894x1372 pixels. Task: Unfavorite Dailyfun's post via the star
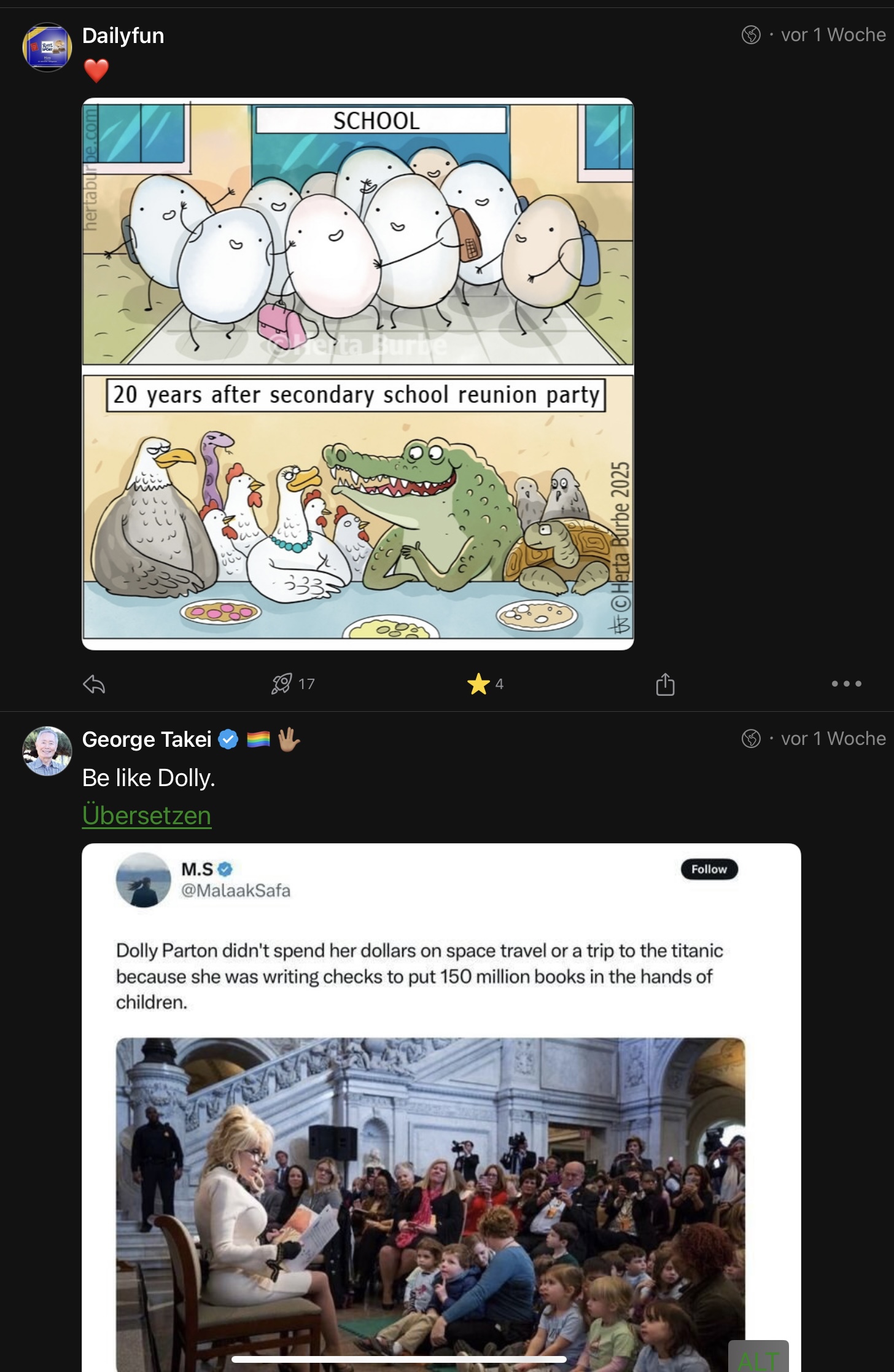point(478,684)
